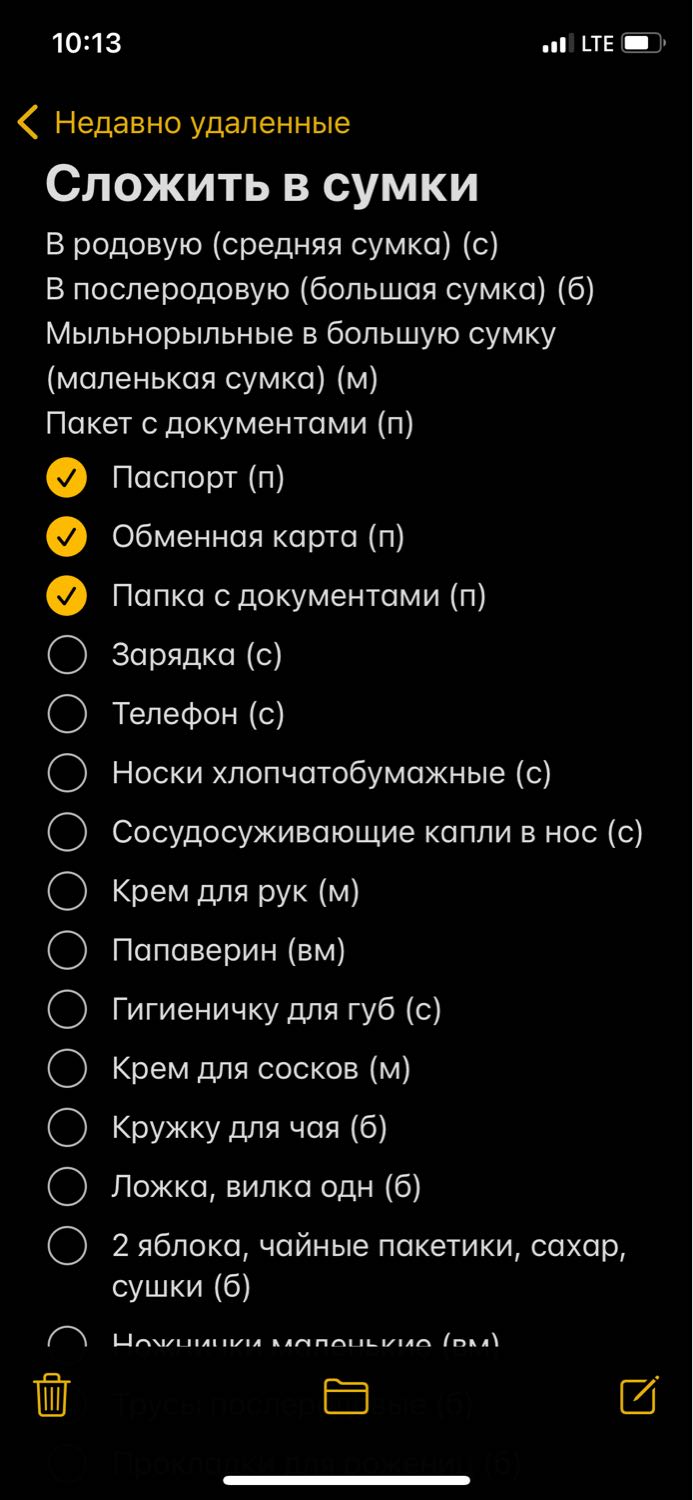Check Носки хлопчатобумажные (с)
Image resolution: width=693 pixels, height=1500 pixels.
(x=67, y=773)
